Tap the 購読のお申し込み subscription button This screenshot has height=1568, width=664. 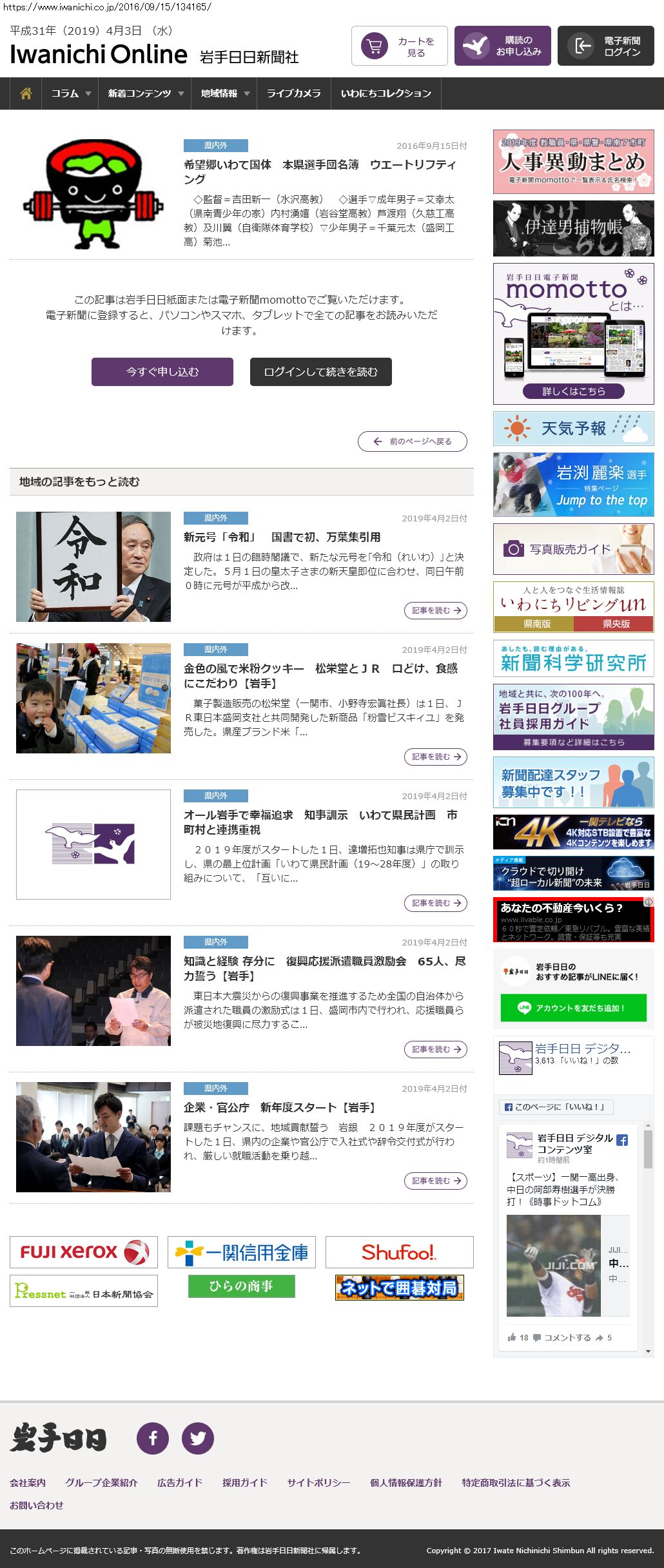(502, 46)
